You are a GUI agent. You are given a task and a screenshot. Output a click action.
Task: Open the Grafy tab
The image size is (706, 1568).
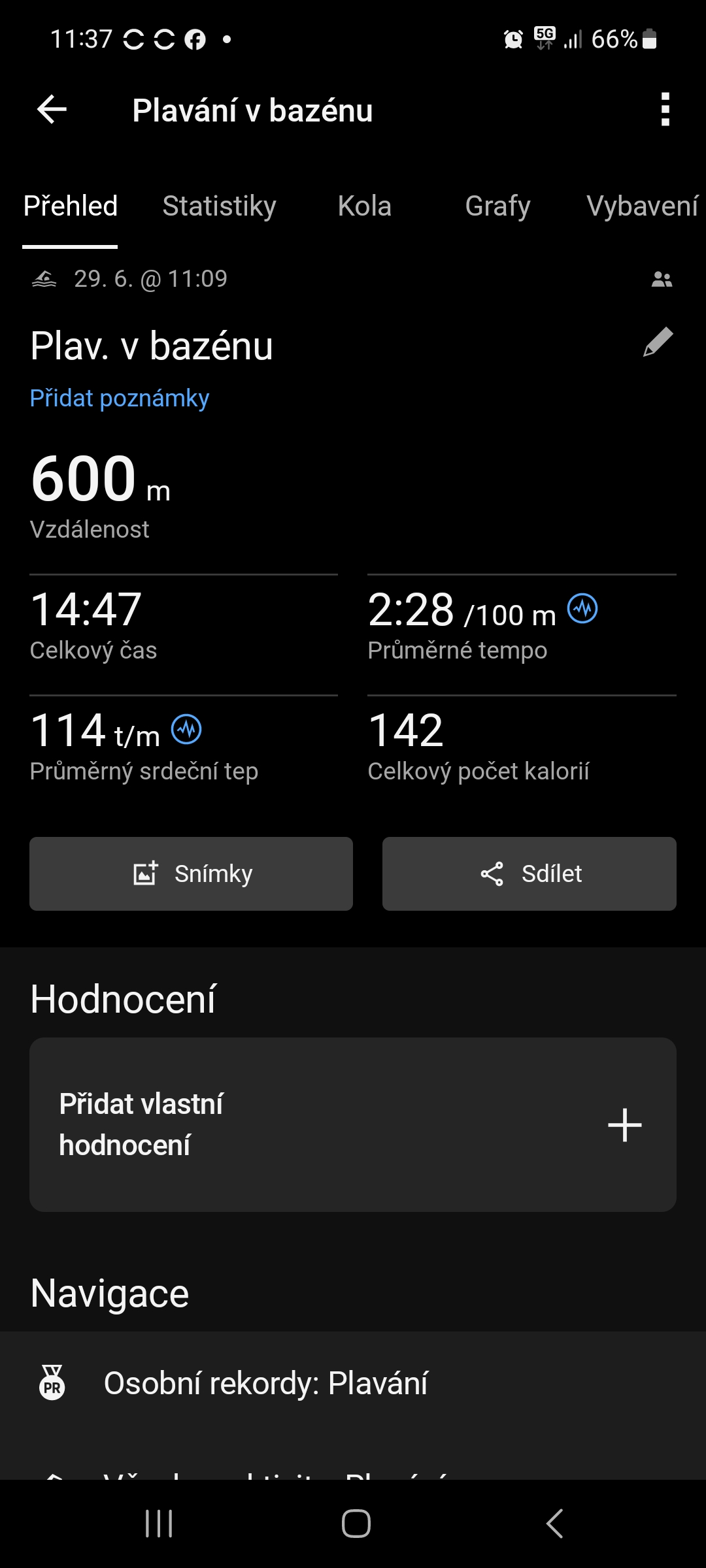497,206
